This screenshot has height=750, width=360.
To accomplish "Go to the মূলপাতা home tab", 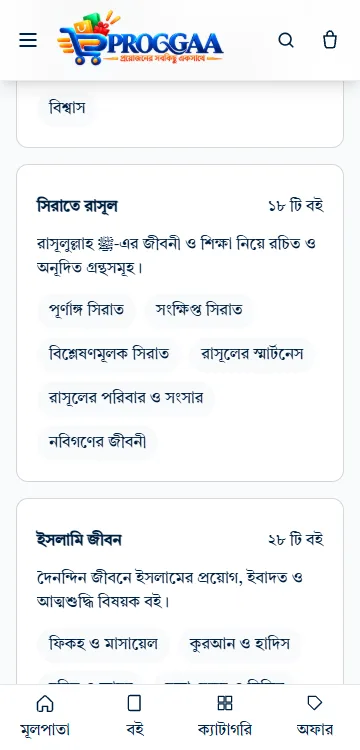I will (45, 717).
